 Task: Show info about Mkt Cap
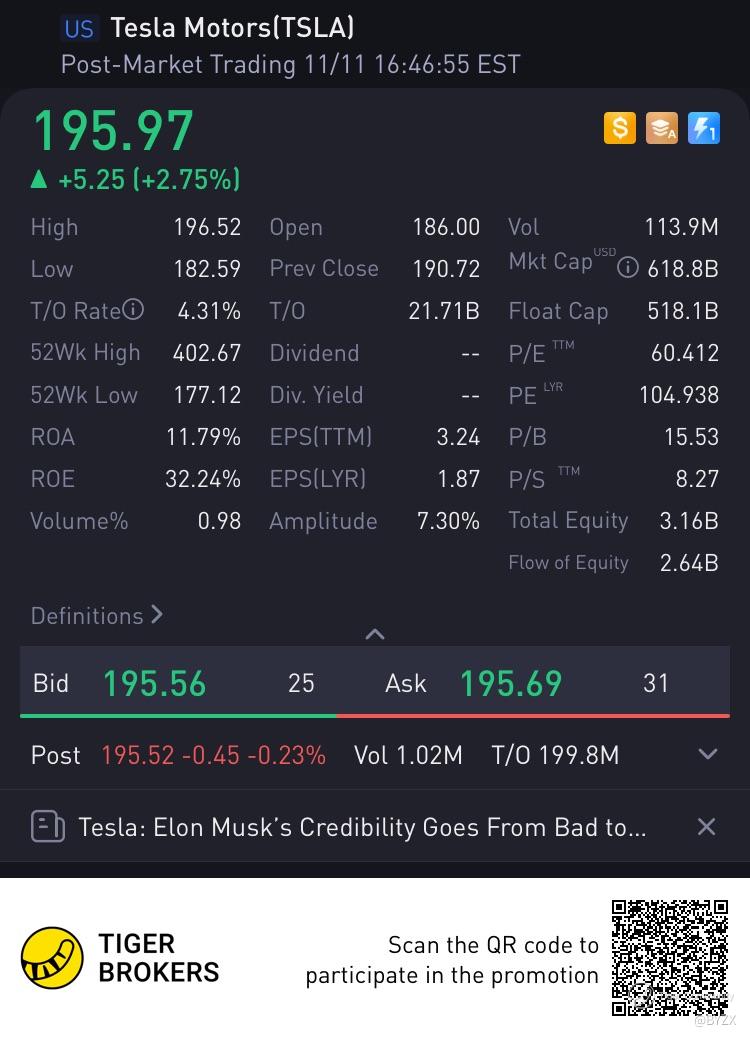628,268
